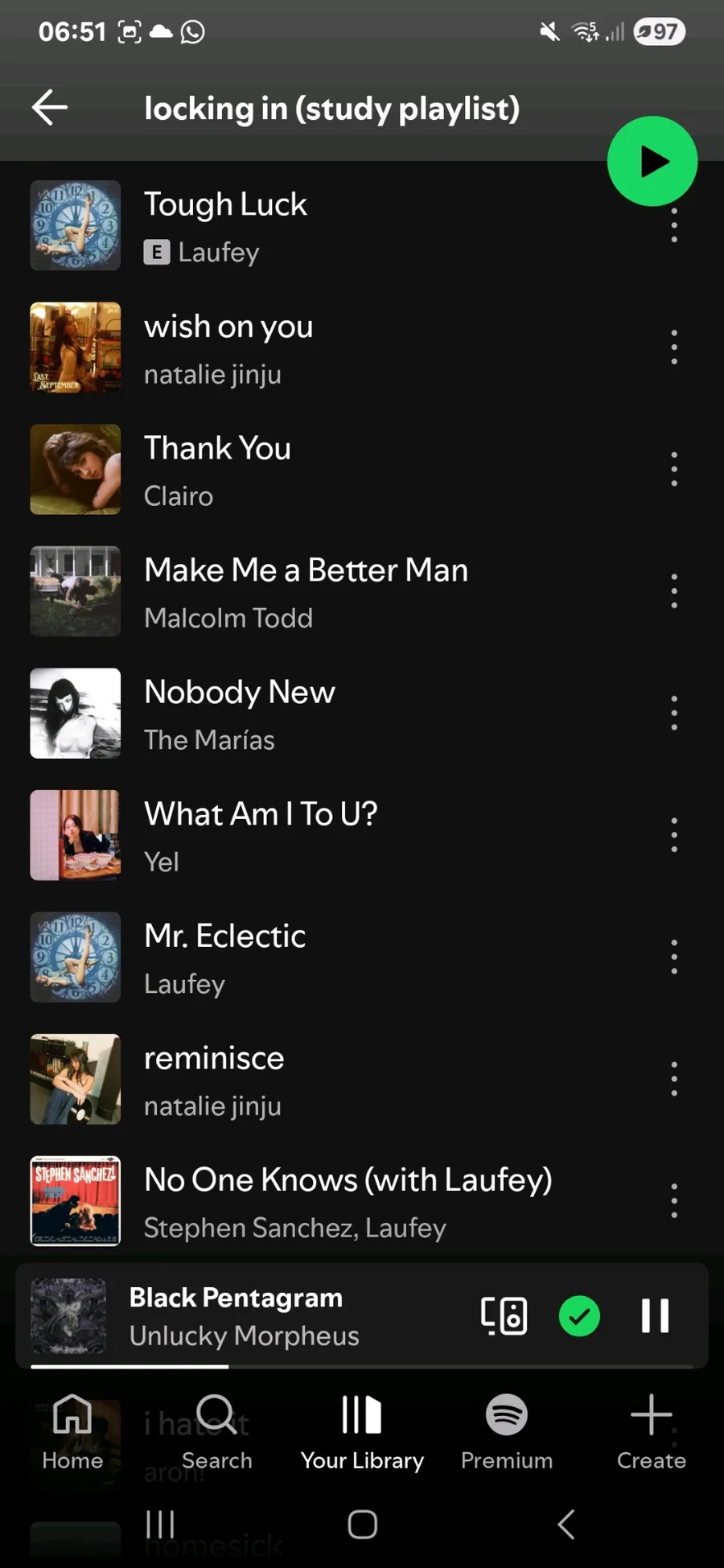
Task: Switch to the Home tab
Action: click(x=72, y=1433)
